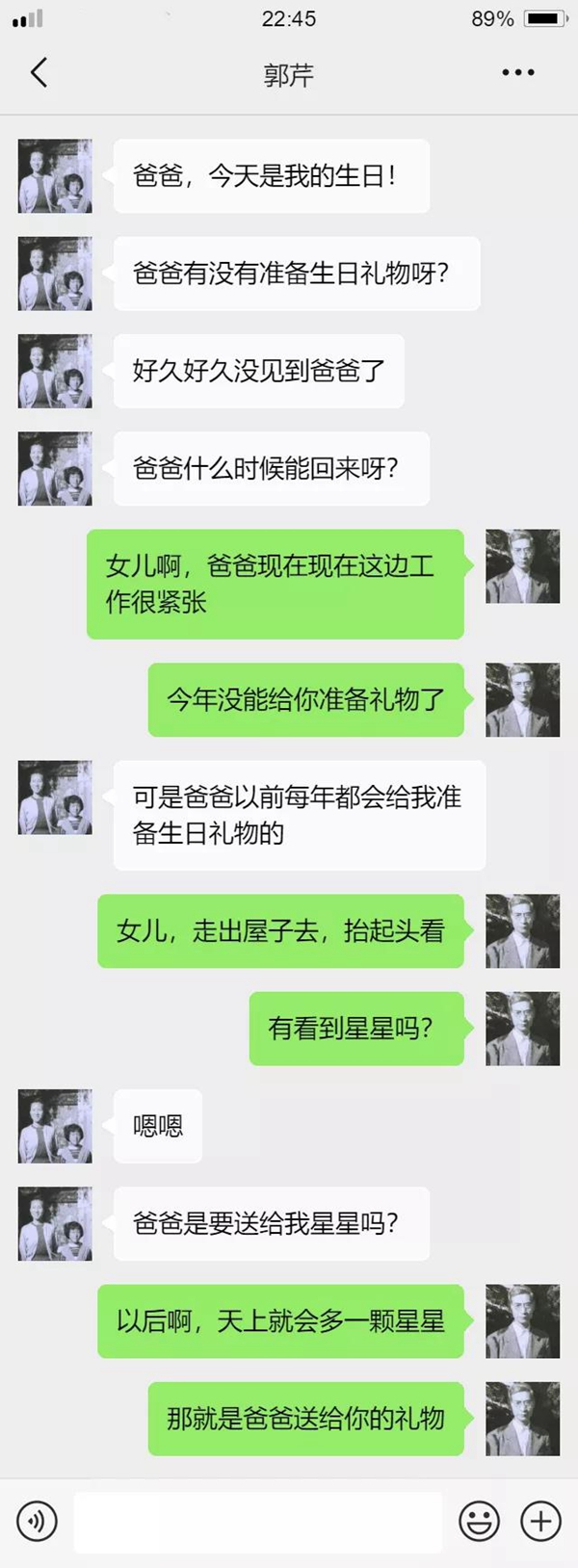This screenshot has height=1568, width=578.
Task: Open the chat options menu for 郭芹
Action: tap(517, 73)
